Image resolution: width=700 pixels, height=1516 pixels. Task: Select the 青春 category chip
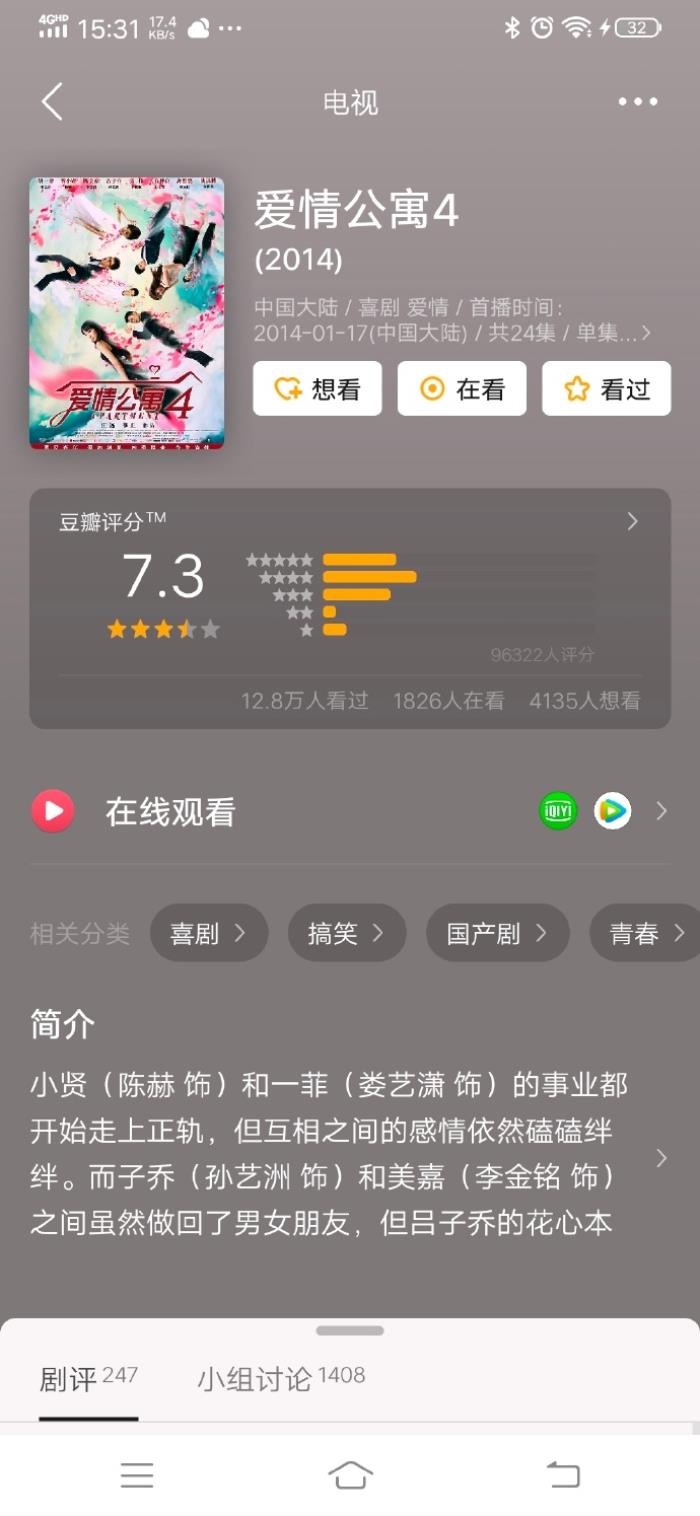pos(646,933)
